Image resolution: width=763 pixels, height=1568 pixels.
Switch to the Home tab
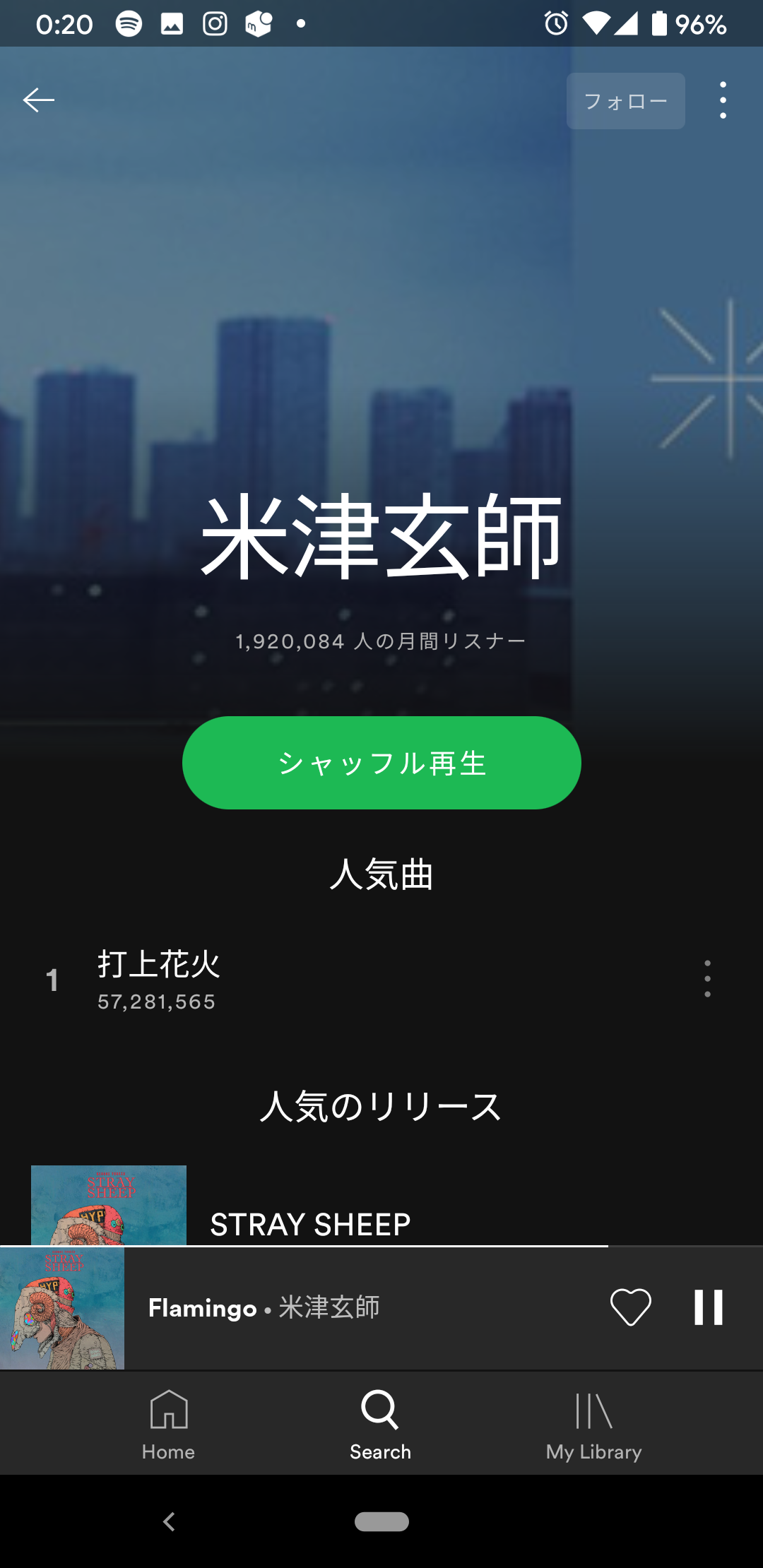tap(168, 1425)
